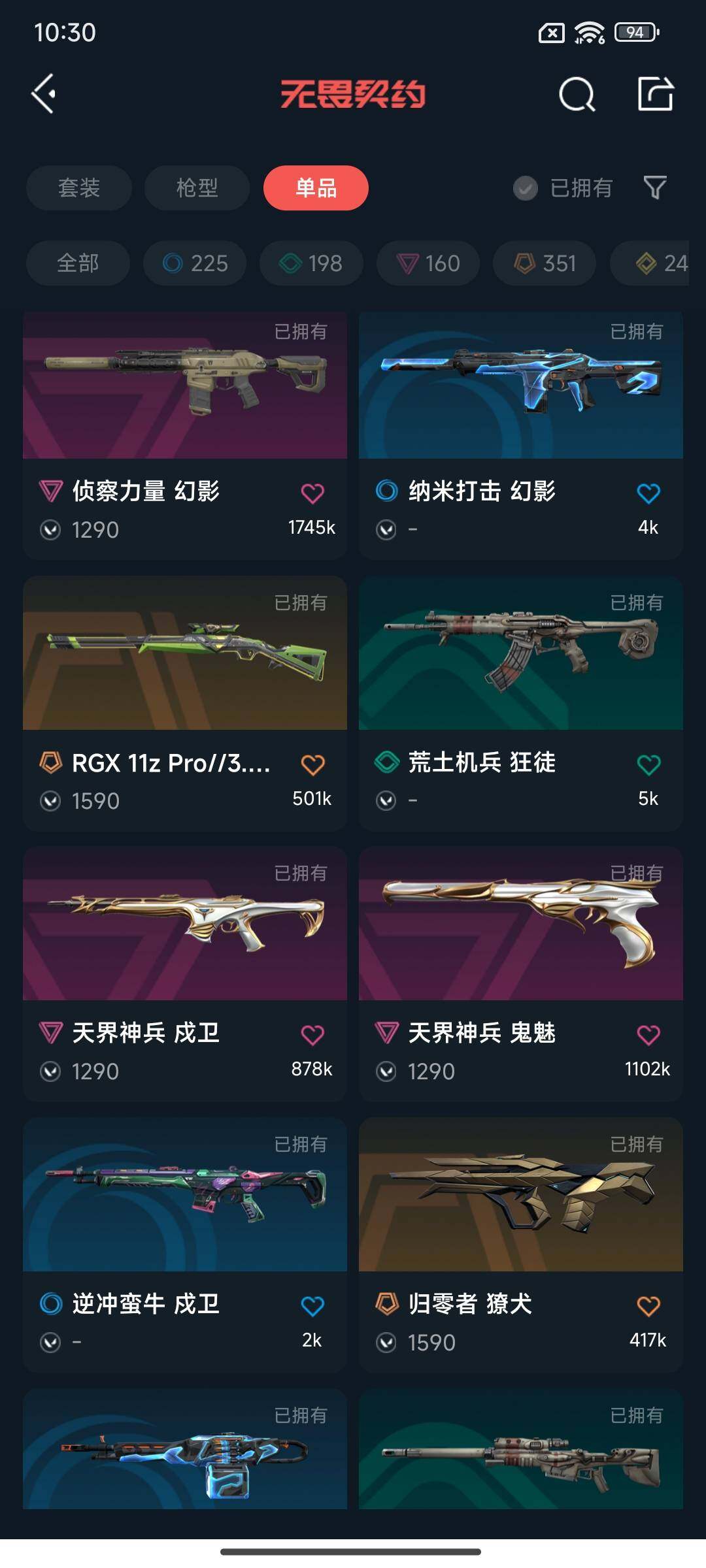Filter by the 225 tier chip
The height and width of the screenshot is (1568, 706).
[195, 263]
